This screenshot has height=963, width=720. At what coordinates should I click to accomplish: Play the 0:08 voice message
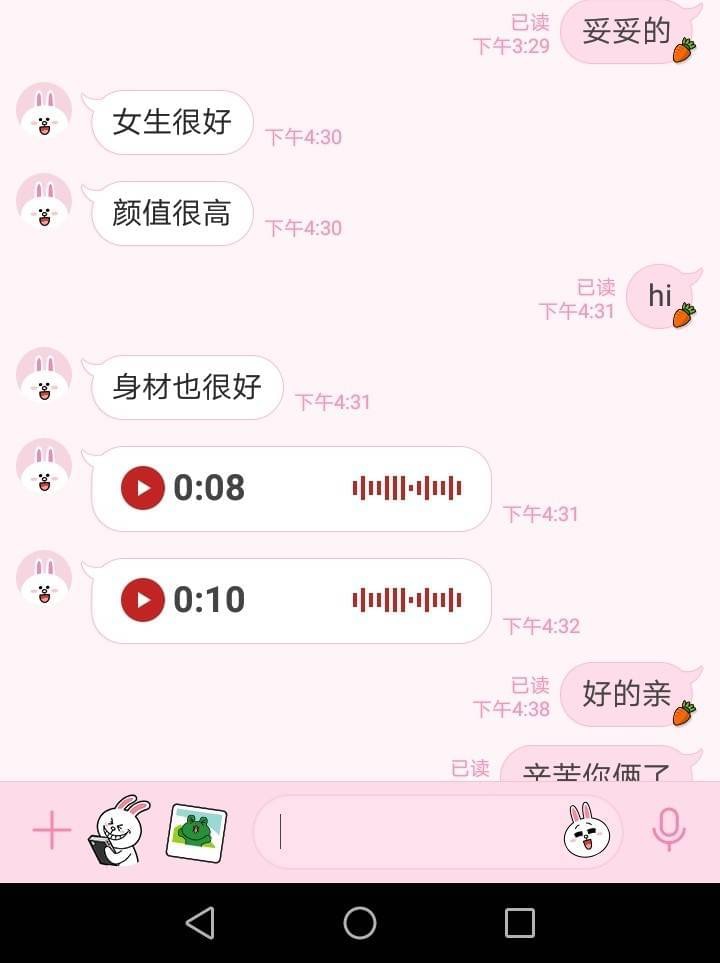[x=143, y=488]
